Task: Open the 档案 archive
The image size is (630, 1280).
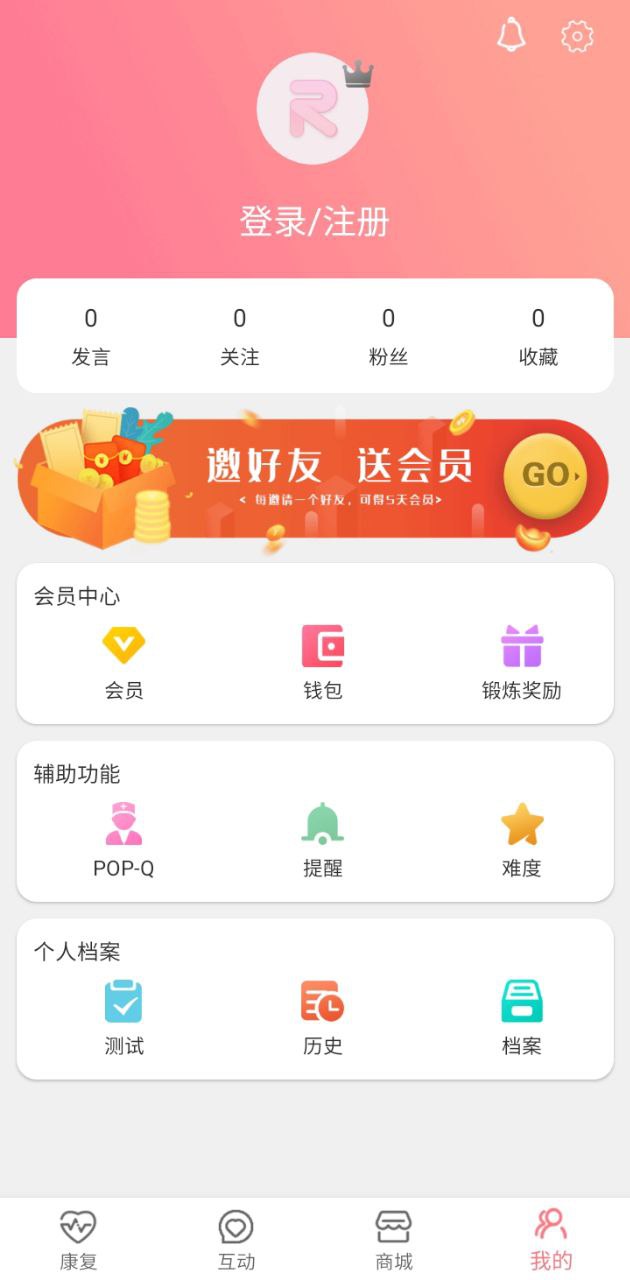Action: [x=521, y=1017]
